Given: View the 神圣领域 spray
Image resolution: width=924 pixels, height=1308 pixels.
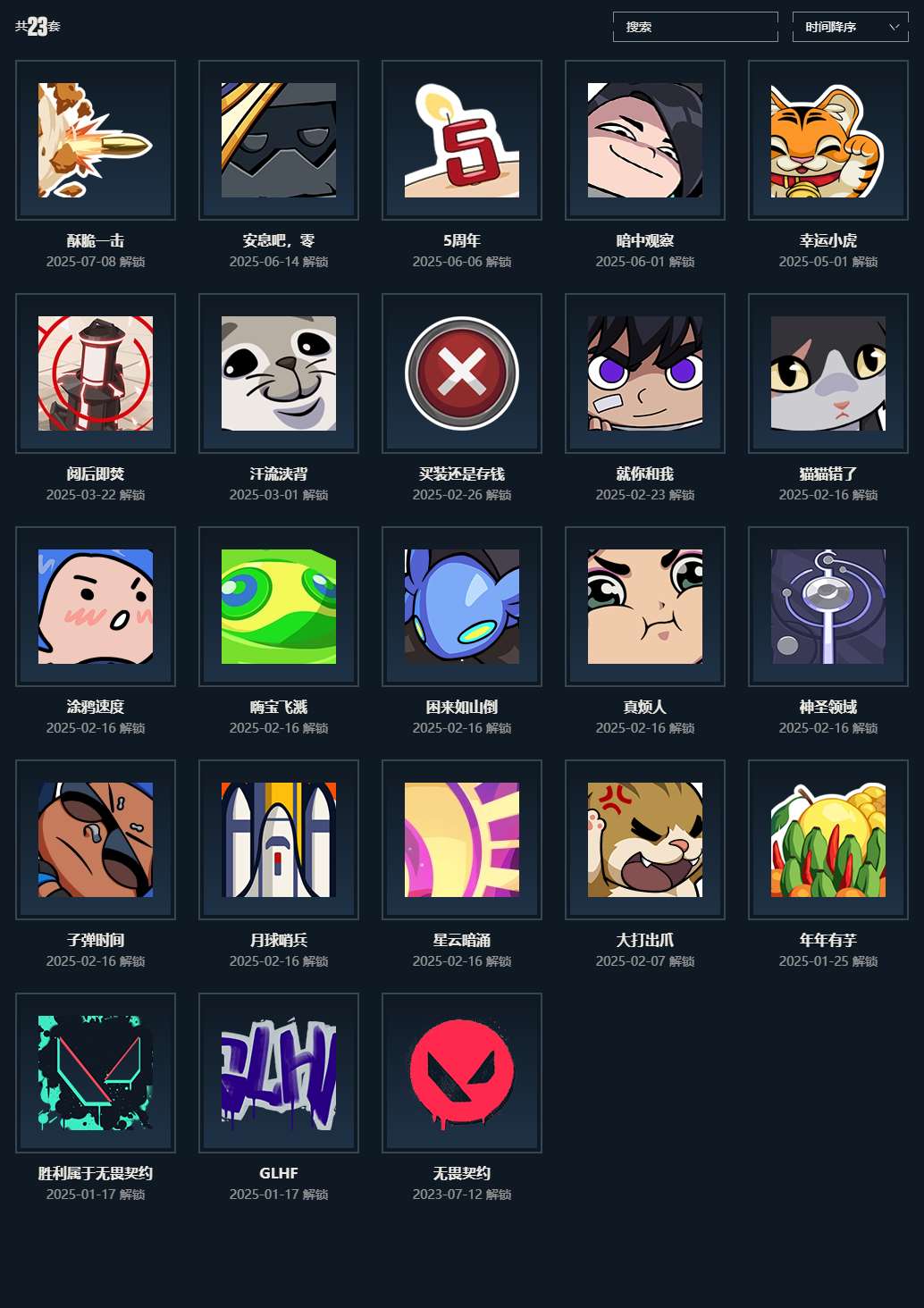Looking at the screenshot, I should tap(828, 607).
